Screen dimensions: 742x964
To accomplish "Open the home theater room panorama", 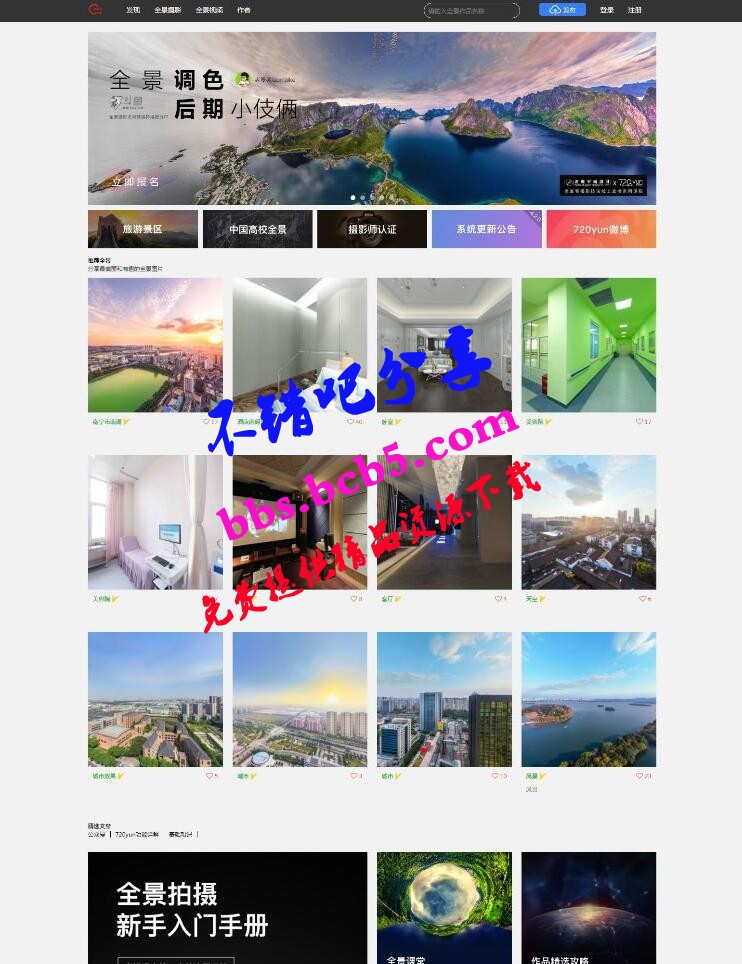I will (300, 522).
